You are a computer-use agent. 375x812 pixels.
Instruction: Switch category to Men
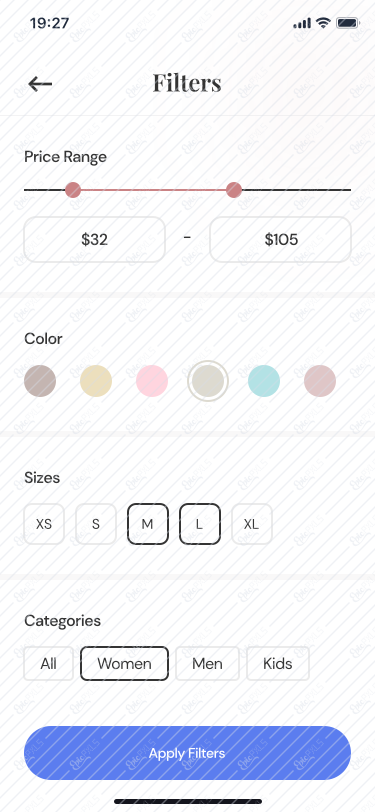[x=207, y=663]
